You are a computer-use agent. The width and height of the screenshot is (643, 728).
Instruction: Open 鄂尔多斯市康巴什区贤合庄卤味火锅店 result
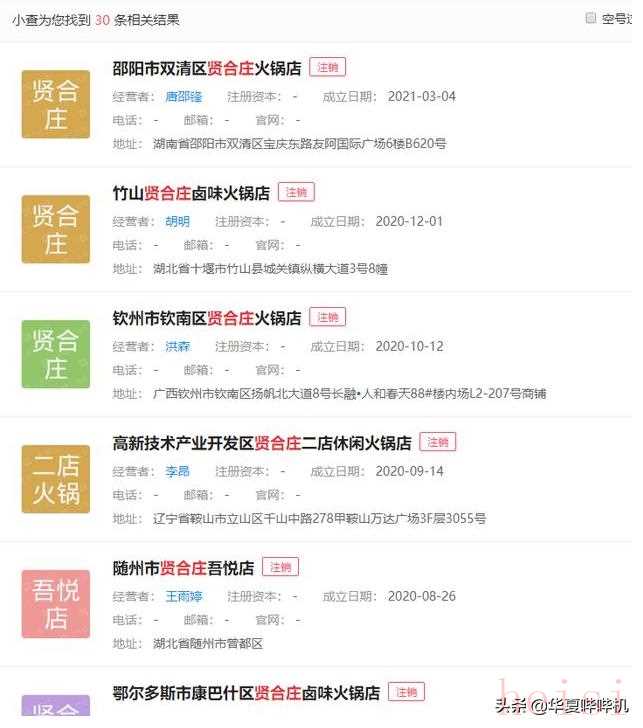pos(246,693)
